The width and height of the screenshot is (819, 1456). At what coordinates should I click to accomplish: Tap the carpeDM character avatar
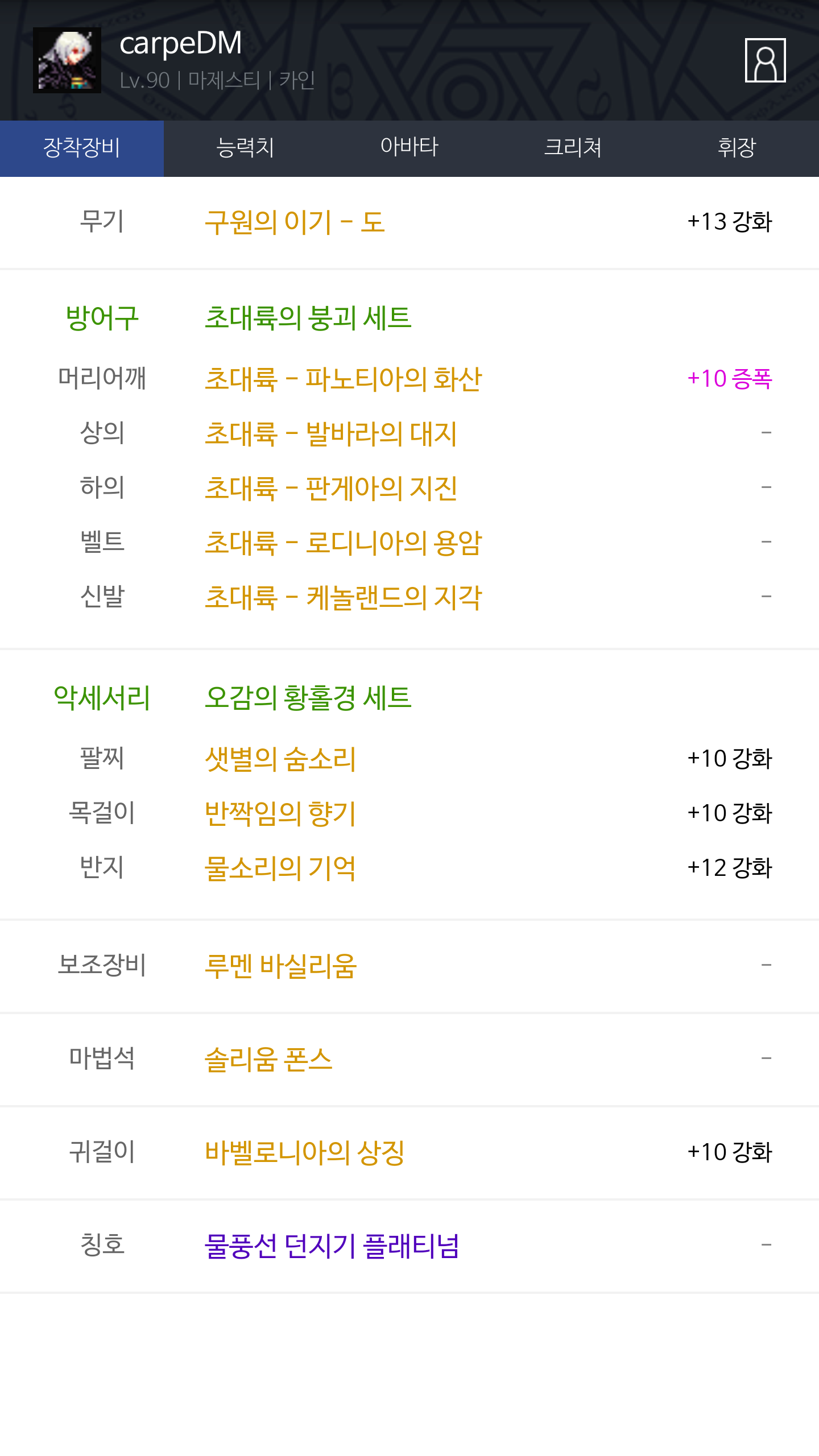pyautogui.click(x=67, y=60)
